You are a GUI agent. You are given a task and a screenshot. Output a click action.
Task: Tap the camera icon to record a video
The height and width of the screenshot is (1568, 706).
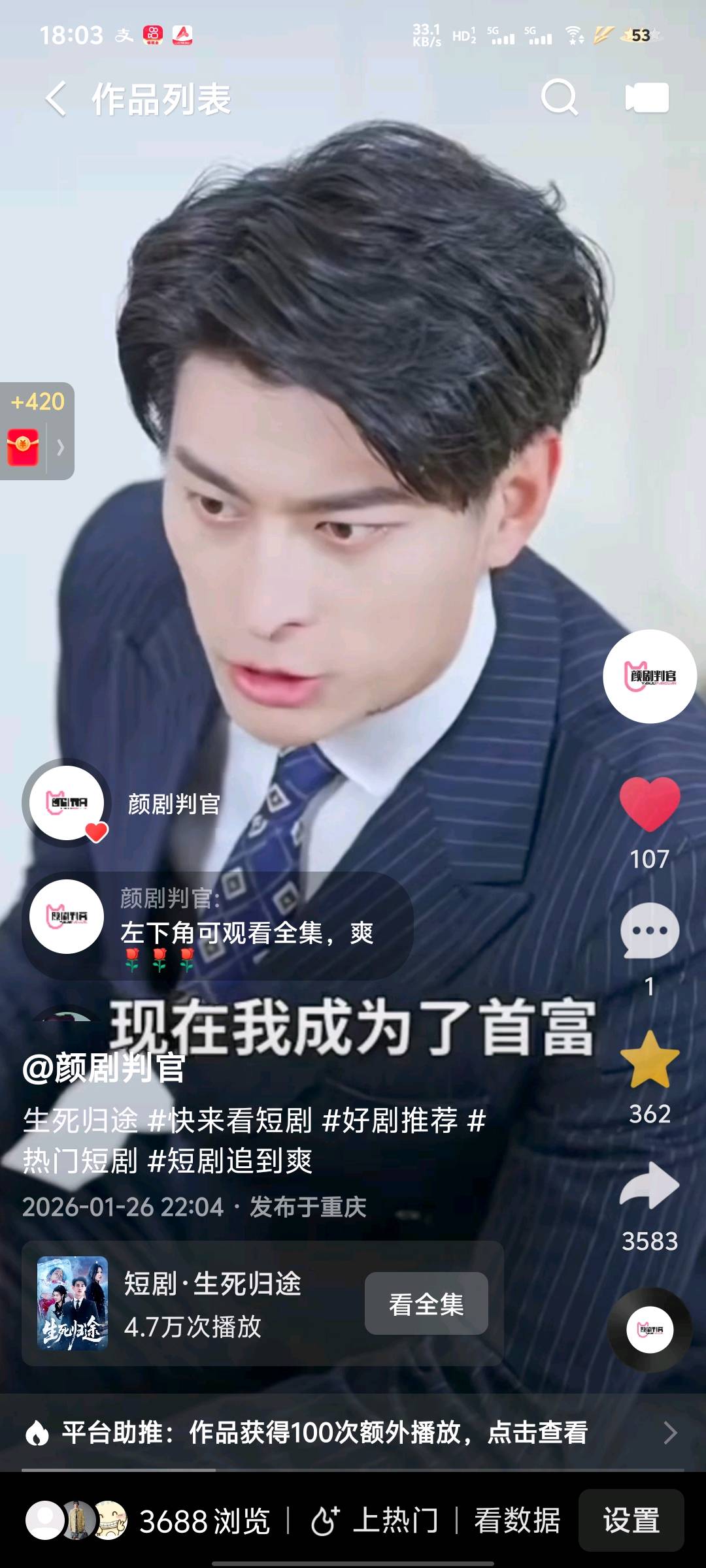click(647, 98)
